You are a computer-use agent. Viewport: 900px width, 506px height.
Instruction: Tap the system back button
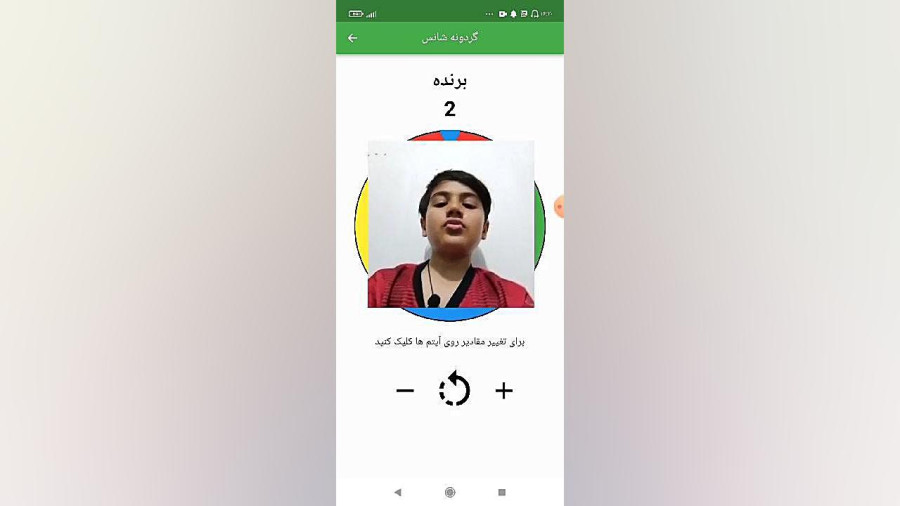[x=398, y=492]
